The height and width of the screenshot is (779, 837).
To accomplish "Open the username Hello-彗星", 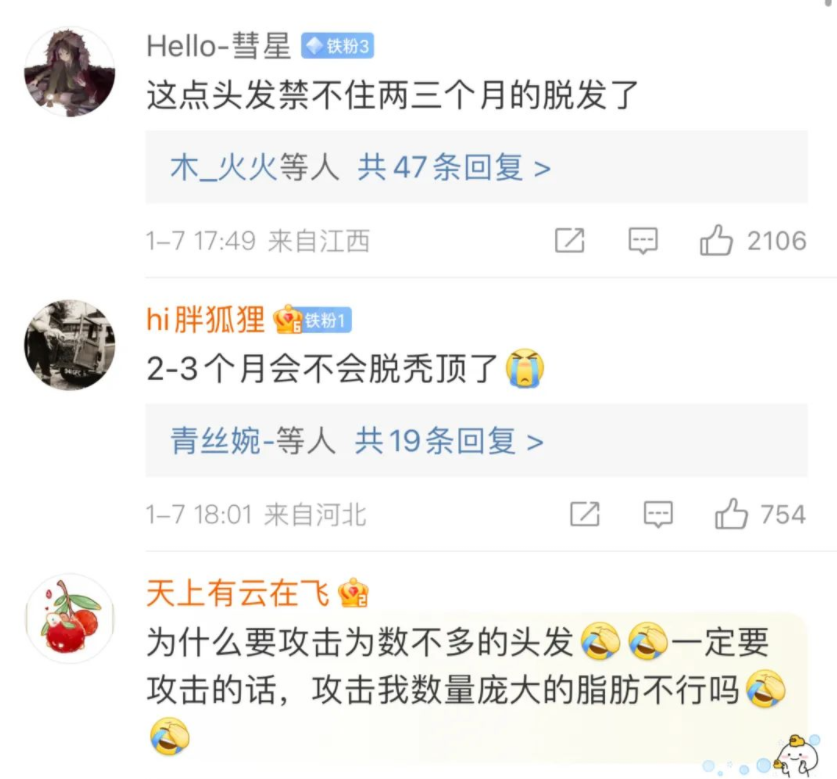I will (218, 45).
